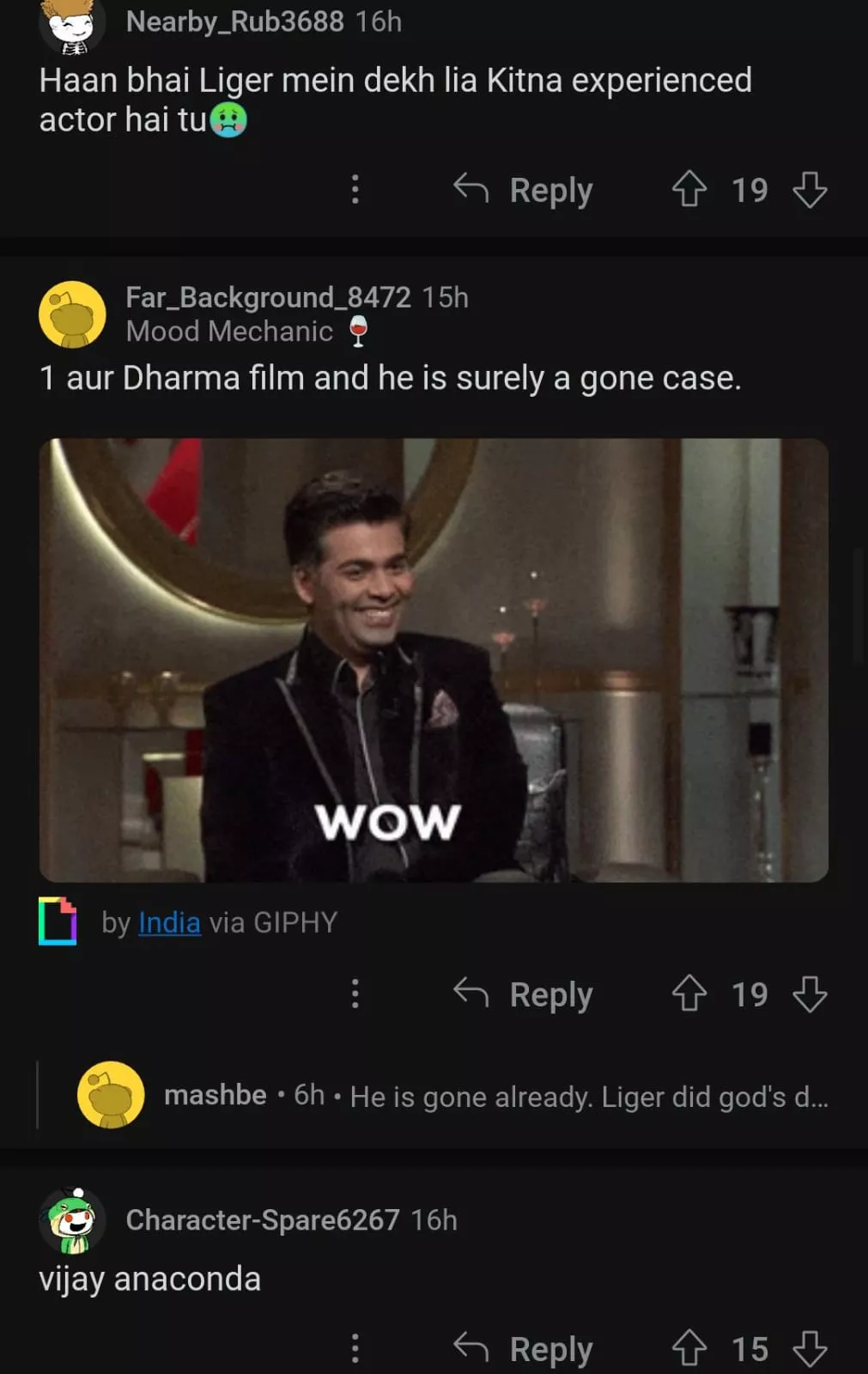
Task: Downvote Nearby_Rub3688's comment
Action: click(810, 190)
